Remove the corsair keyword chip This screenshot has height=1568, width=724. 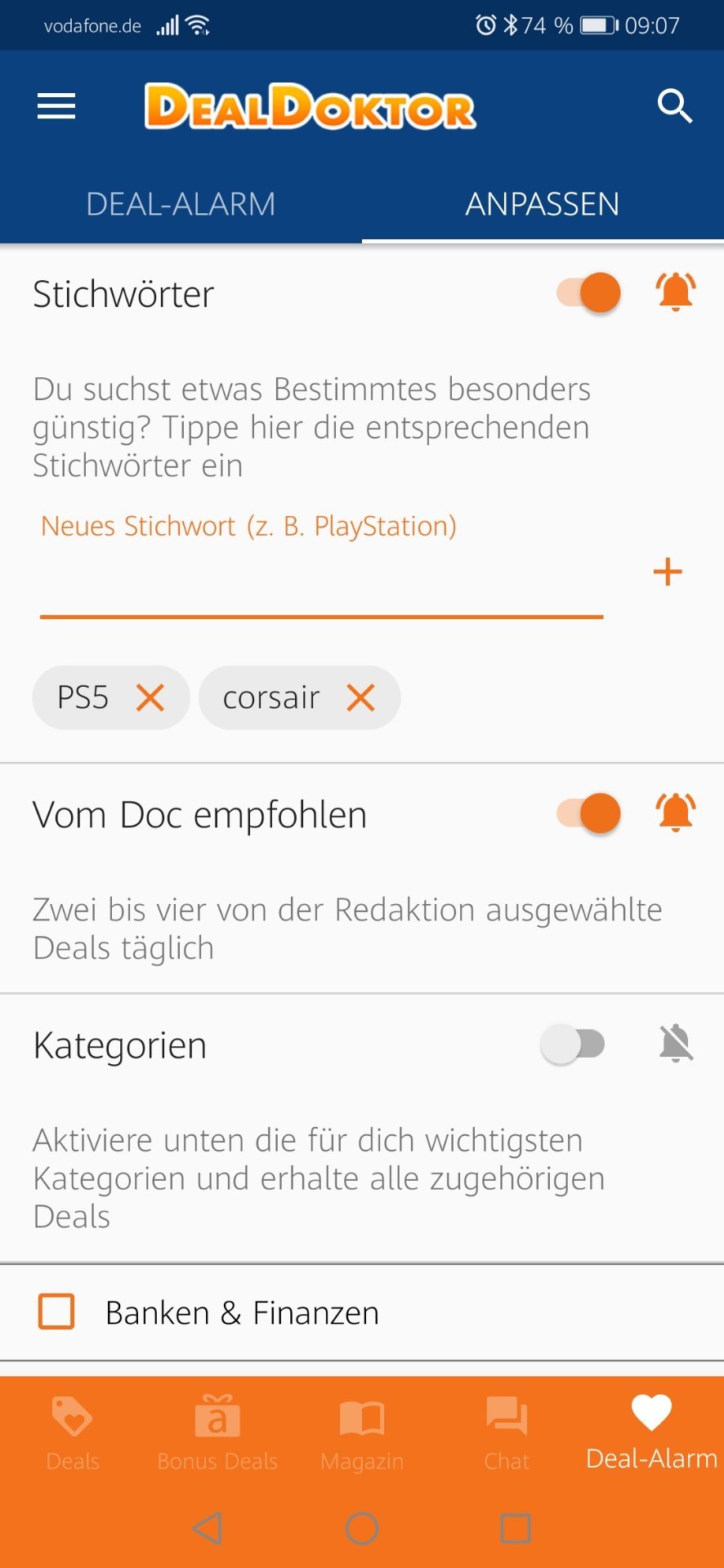[360, 698]
